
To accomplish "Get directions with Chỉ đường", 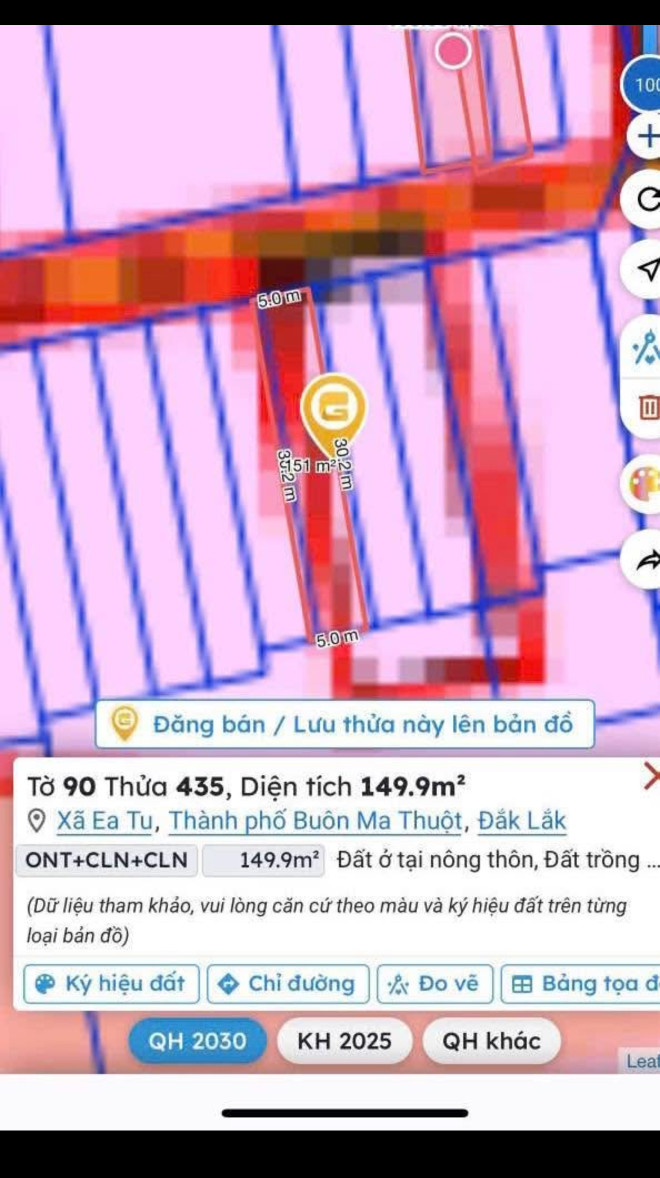I will [288, 984].
